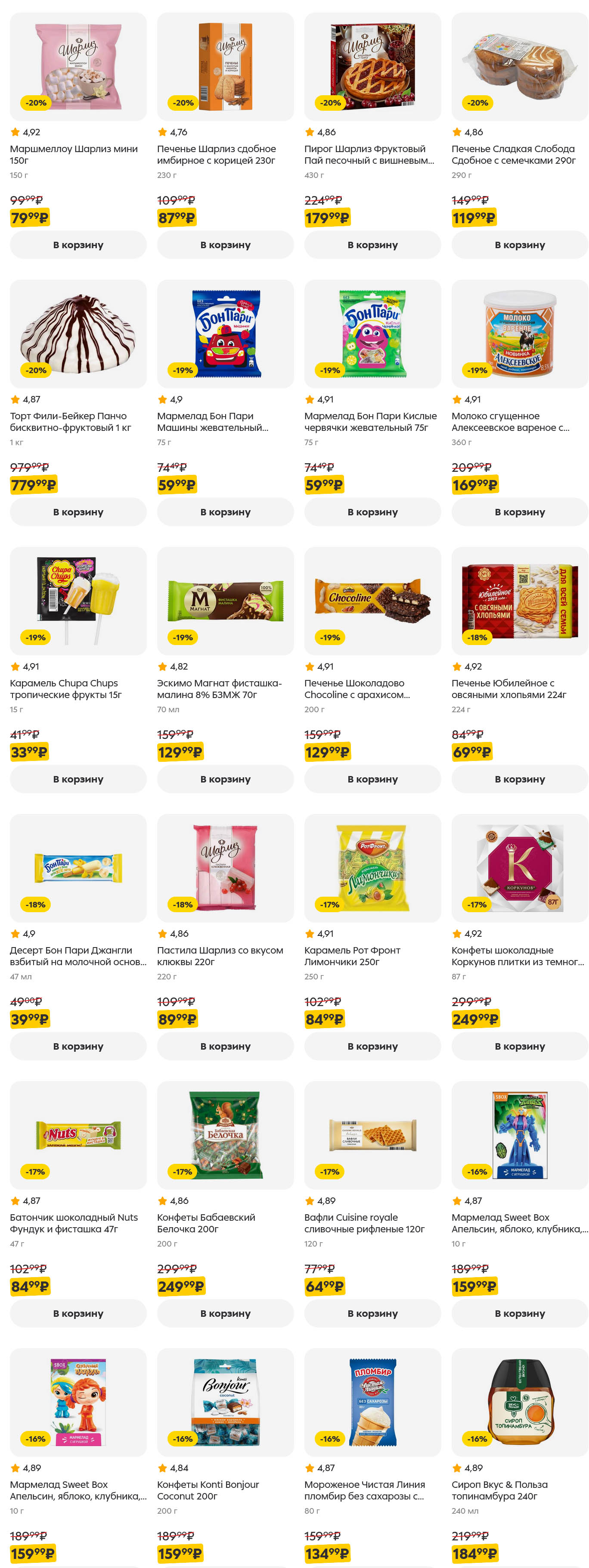The width and height of the screenshot is (589, 1568).
Task: Add Торт Фили-Бейкер Панчо to cart
Action: coord(78,512)
